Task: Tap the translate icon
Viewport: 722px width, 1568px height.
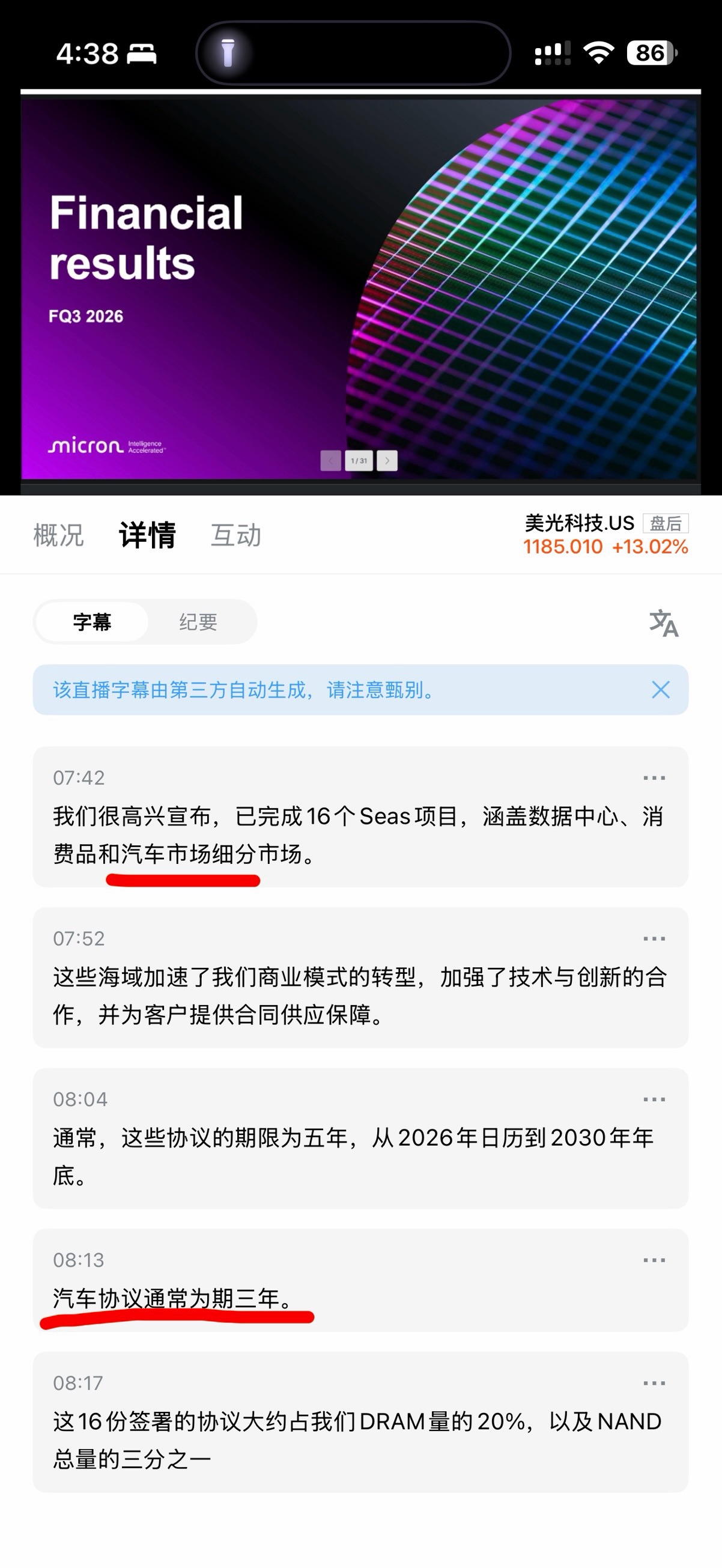Action: (664, 623)
